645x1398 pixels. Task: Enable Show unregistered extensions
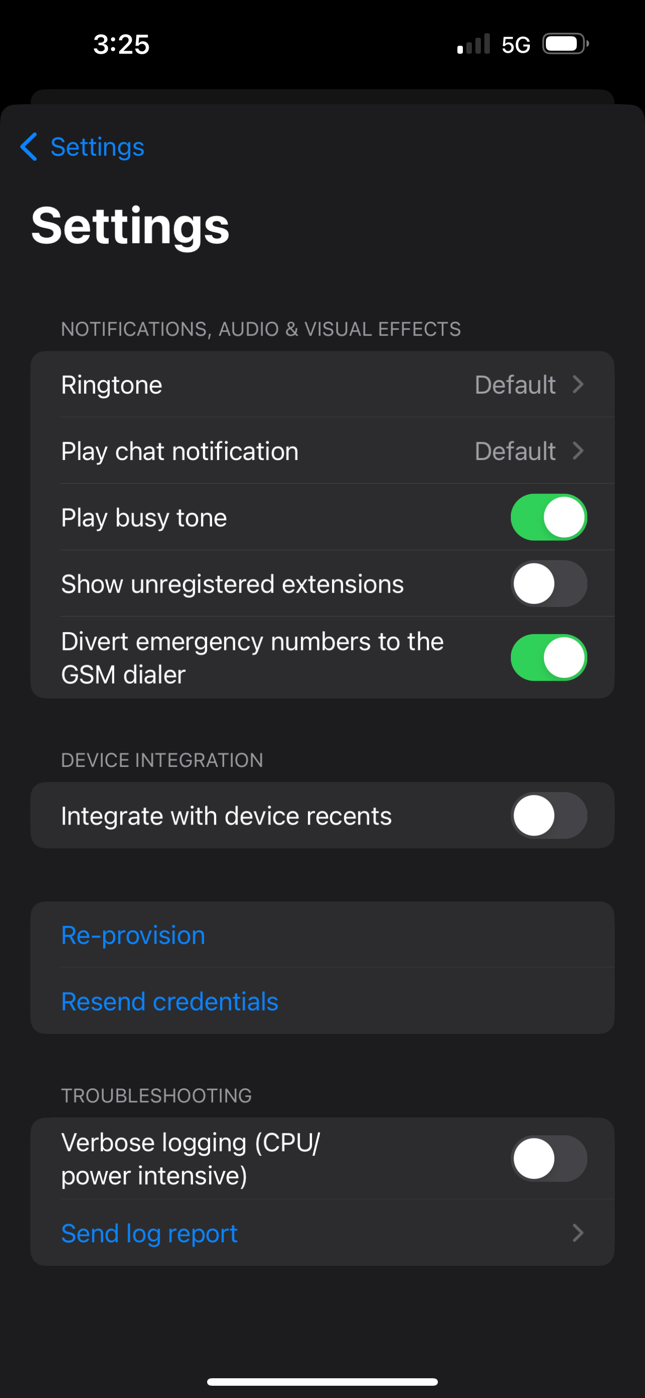[x=548, y=584]
